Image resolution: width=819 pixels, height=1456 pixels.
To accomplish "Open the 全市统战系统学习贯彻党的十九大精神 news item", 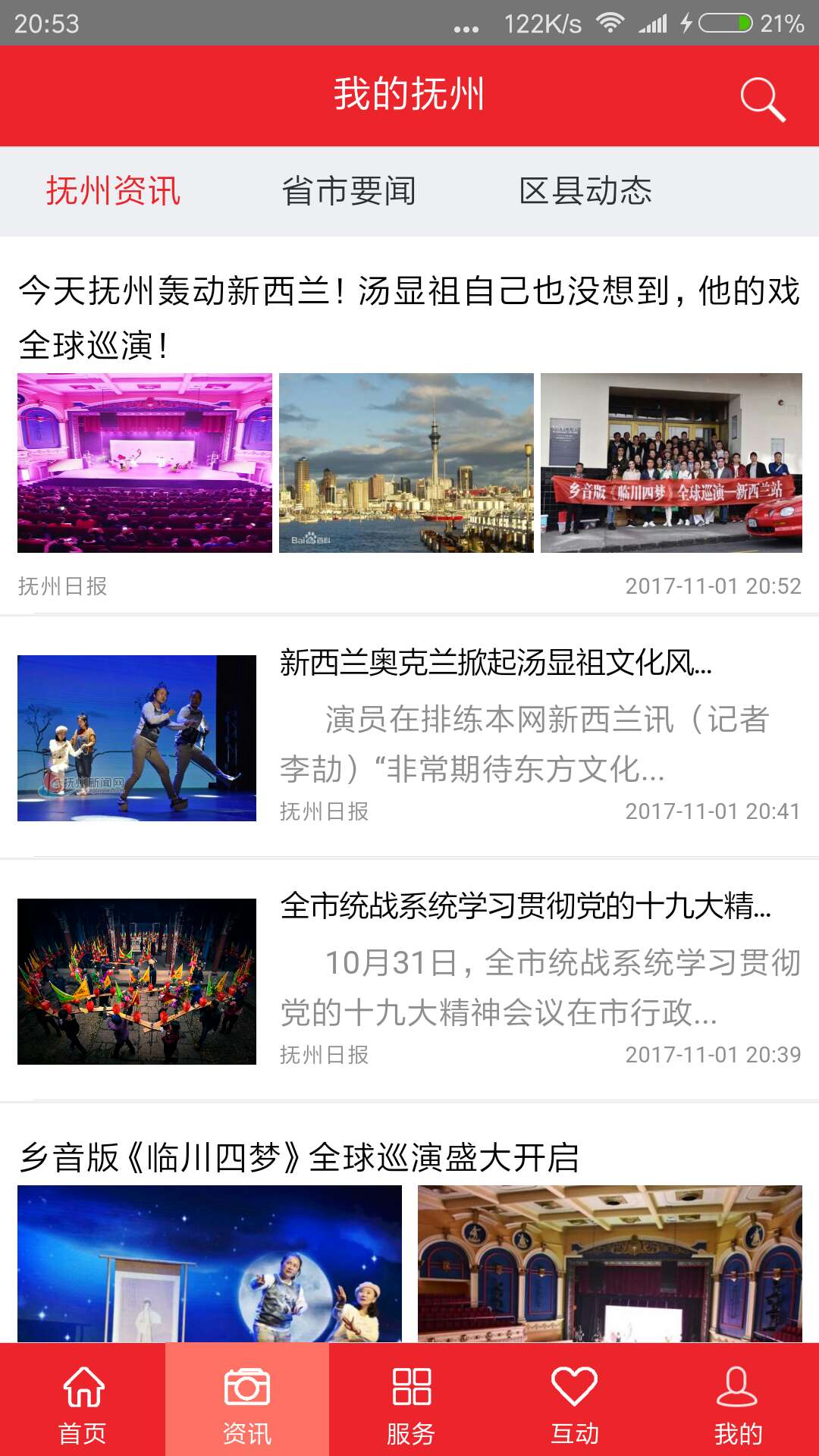I will click(525, 906).
